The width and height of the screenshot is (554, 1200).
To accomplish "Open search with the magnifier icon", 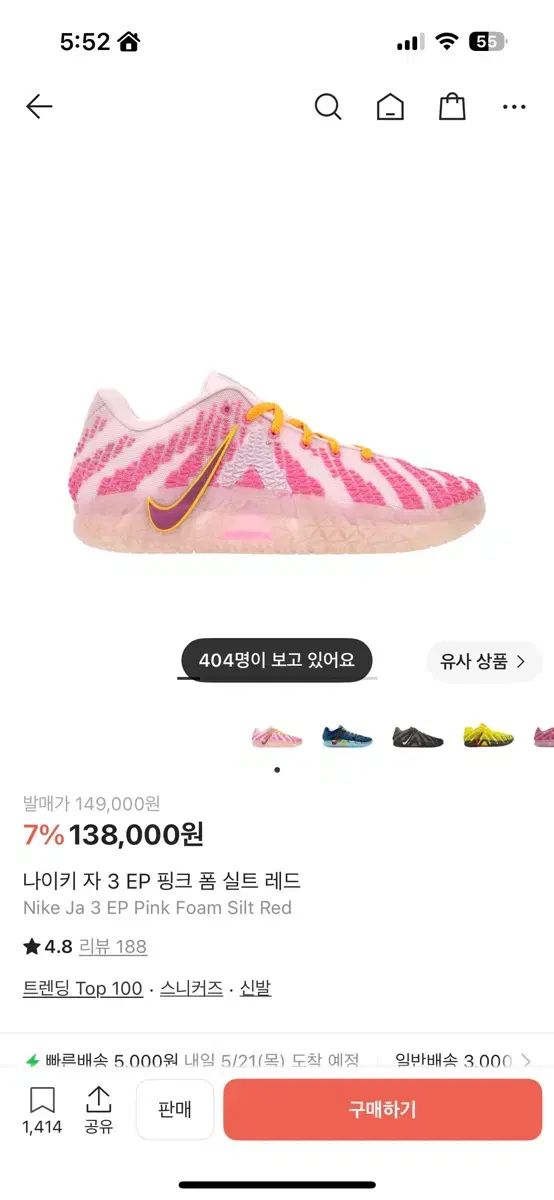I will [x=328, y=106].
